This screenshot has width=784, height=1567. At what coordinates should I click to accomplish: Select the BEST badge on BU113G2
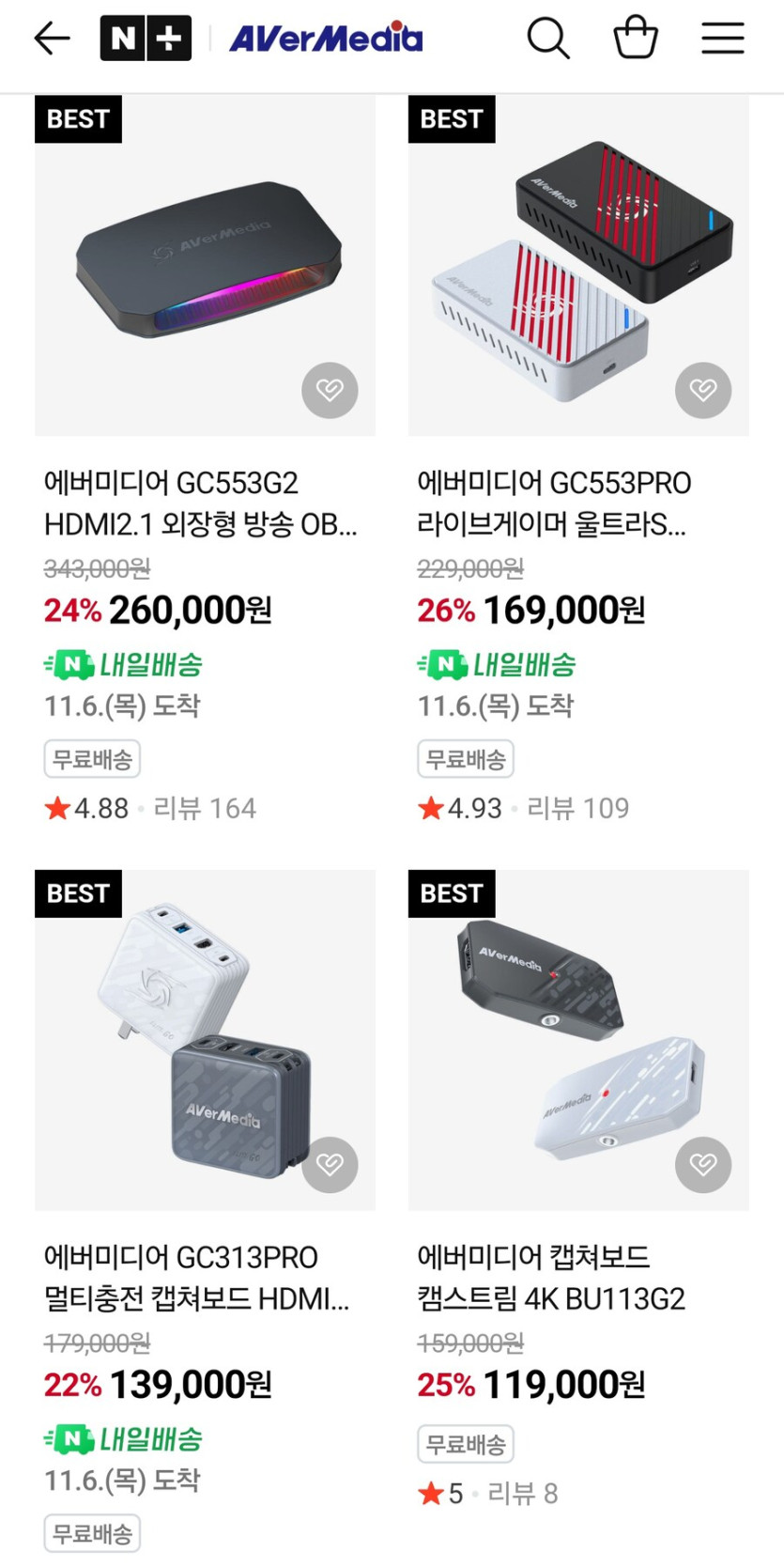pyautogui.click(x=451, y=893)
